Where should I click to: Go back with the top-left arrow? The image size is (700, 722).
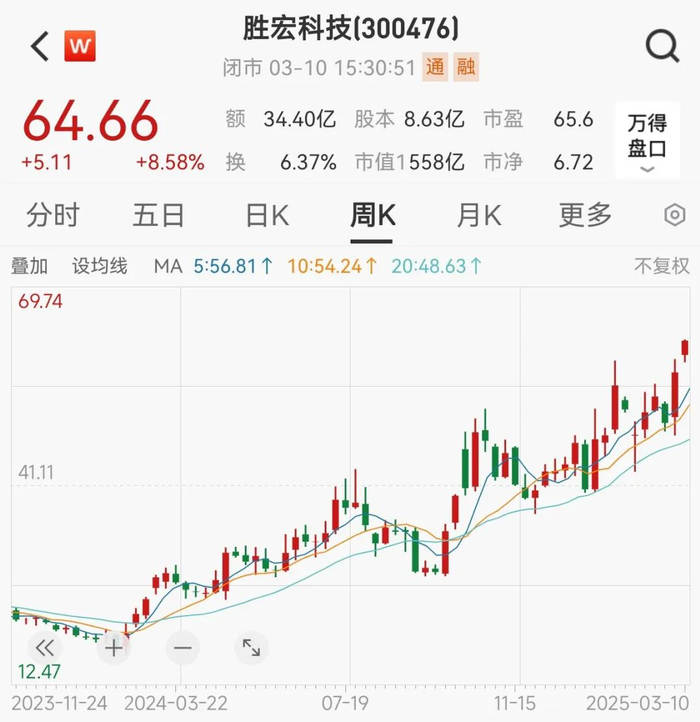click(x=40, y=46)
